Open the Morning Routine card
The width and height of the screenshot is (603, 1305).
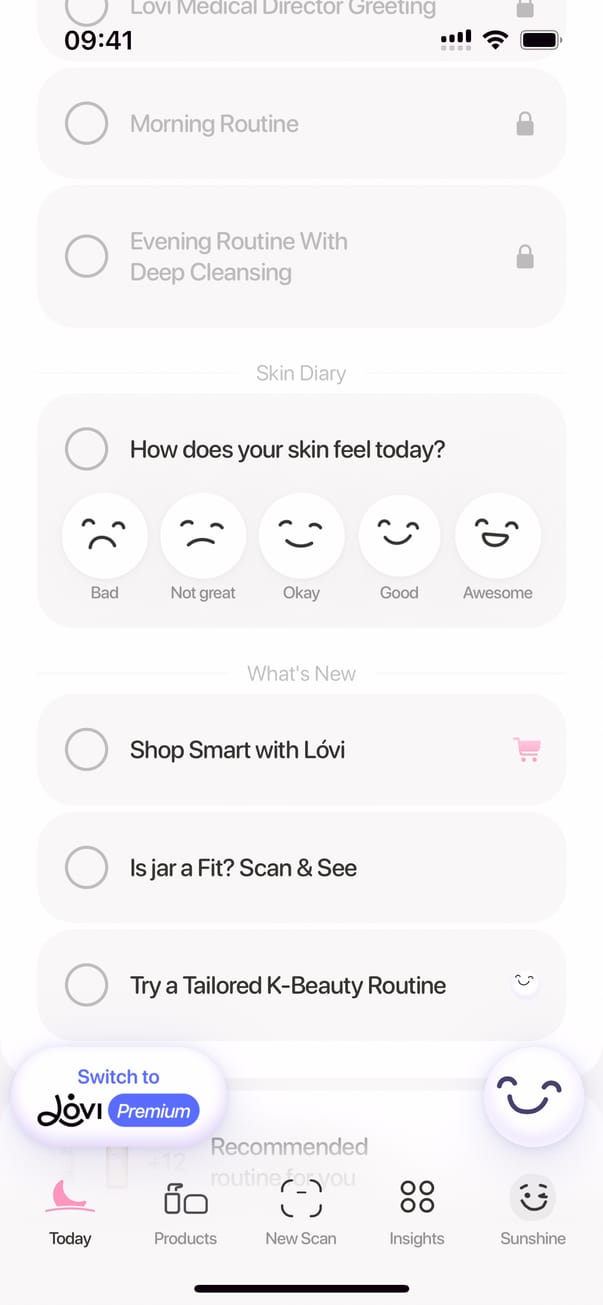coord(300,124)
